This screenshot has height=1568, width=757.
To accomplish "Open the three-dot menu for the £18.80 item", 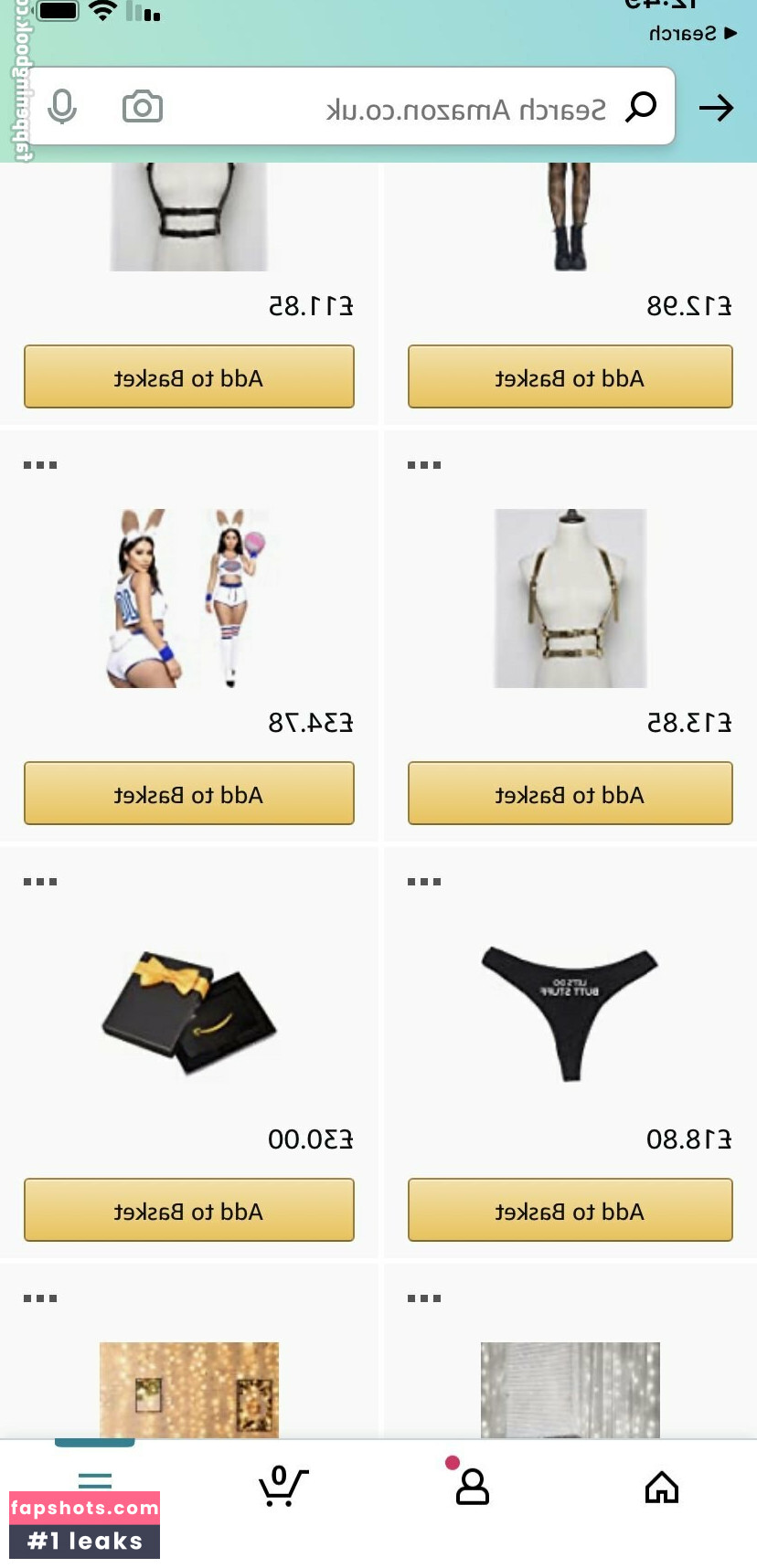I will (x=424, y=882).
